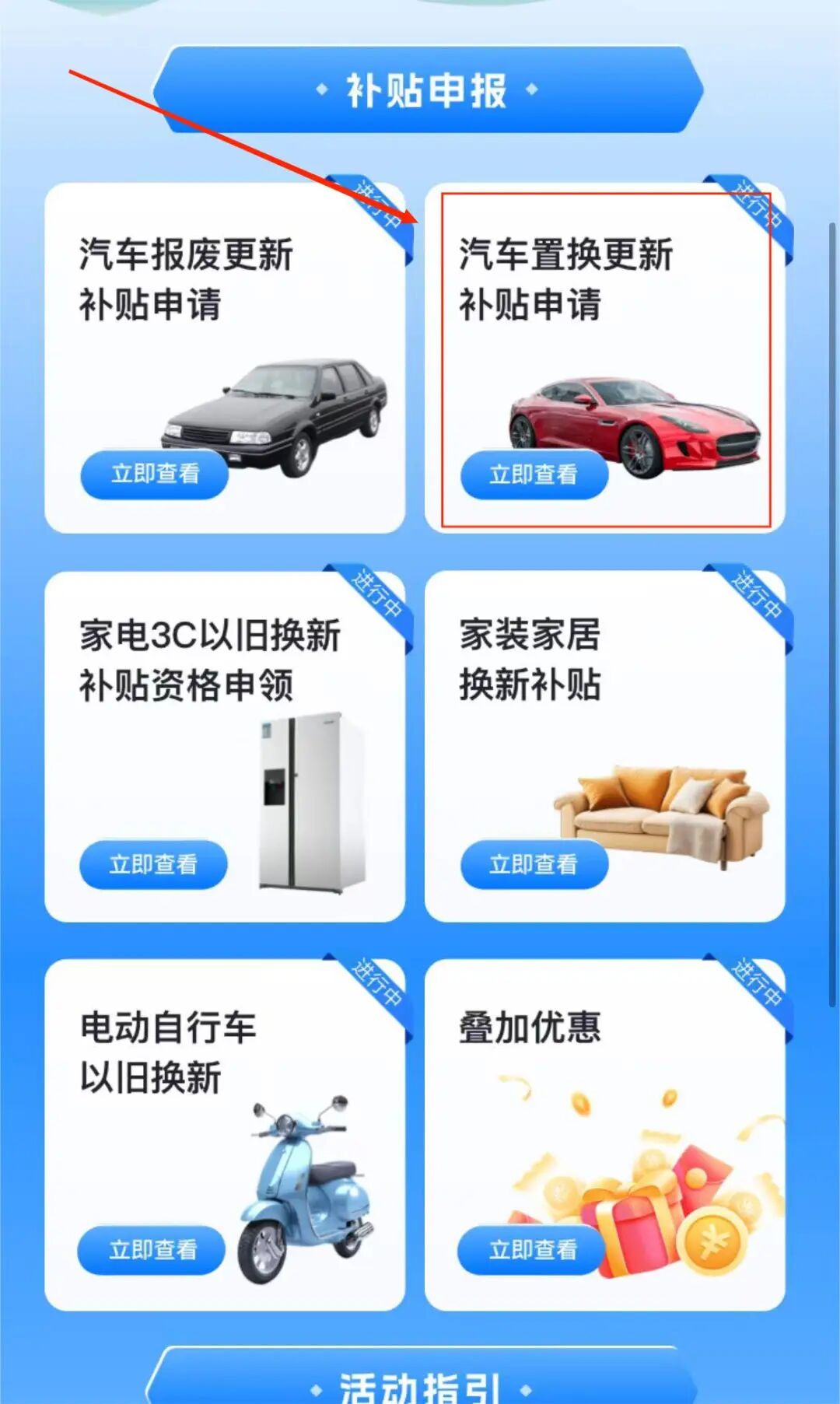The height and width of the screenshot is (1404, 840).
Task: Open 立即查看 for 汽车置换更新补贴申请
Action: click(x=534, y=474)
